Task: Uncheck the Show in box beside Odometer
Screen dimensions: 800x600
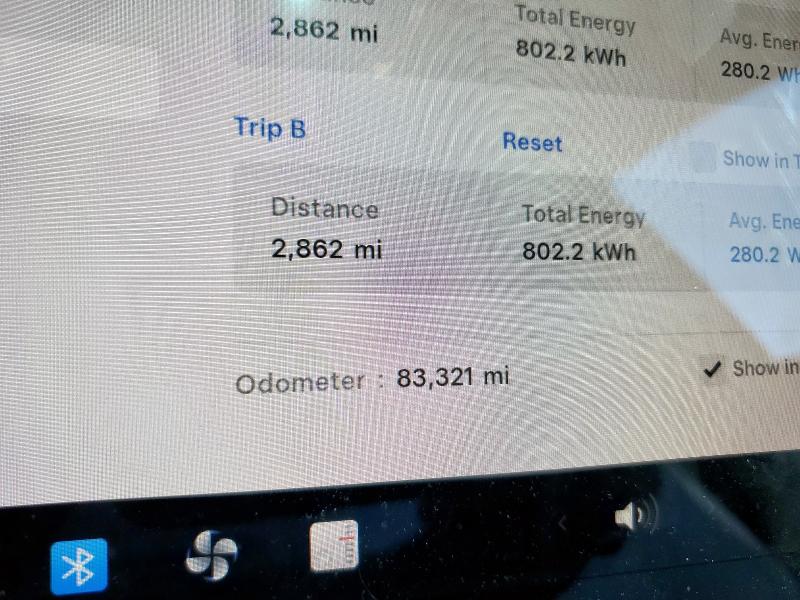Action: (x=712, y=369)
